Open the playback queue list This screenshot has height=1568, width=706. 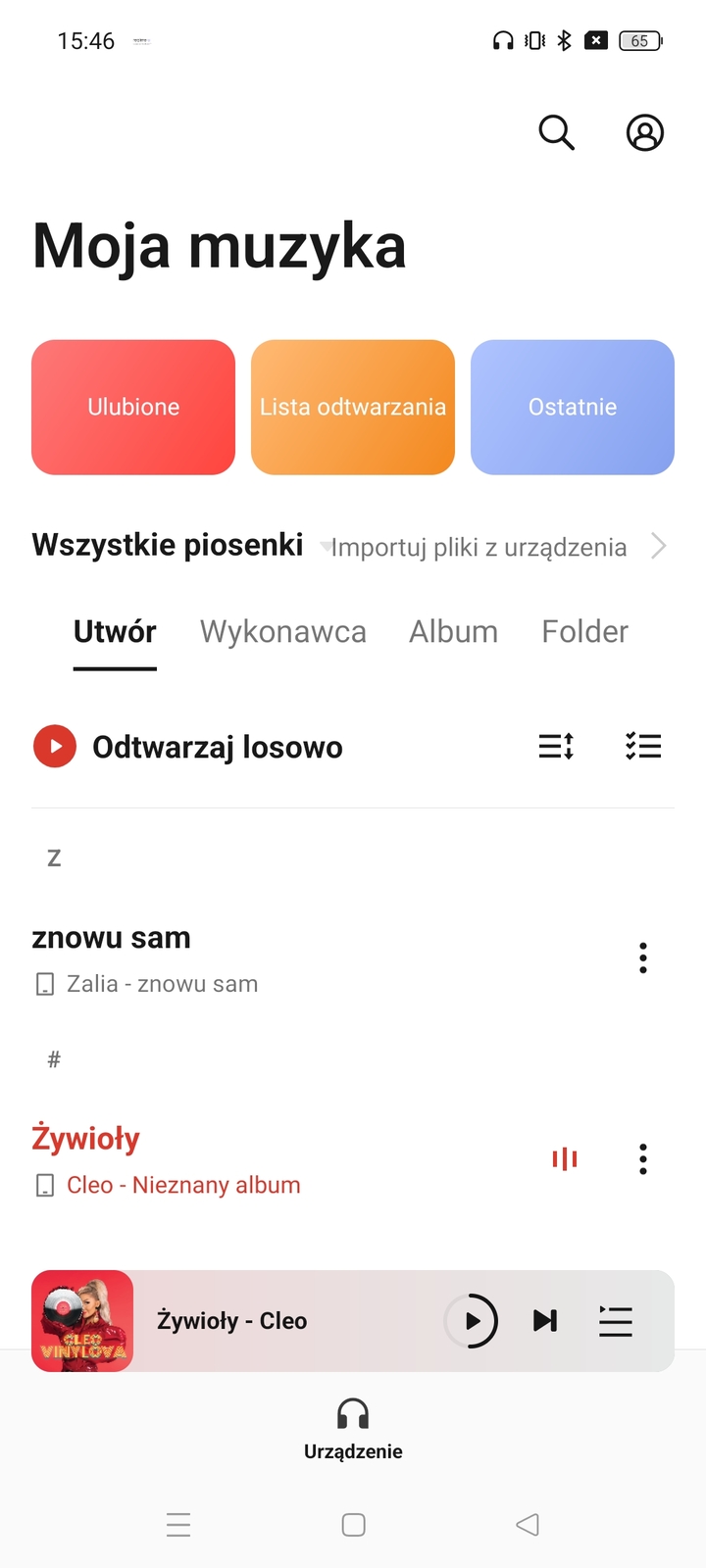coord(616,1321)
